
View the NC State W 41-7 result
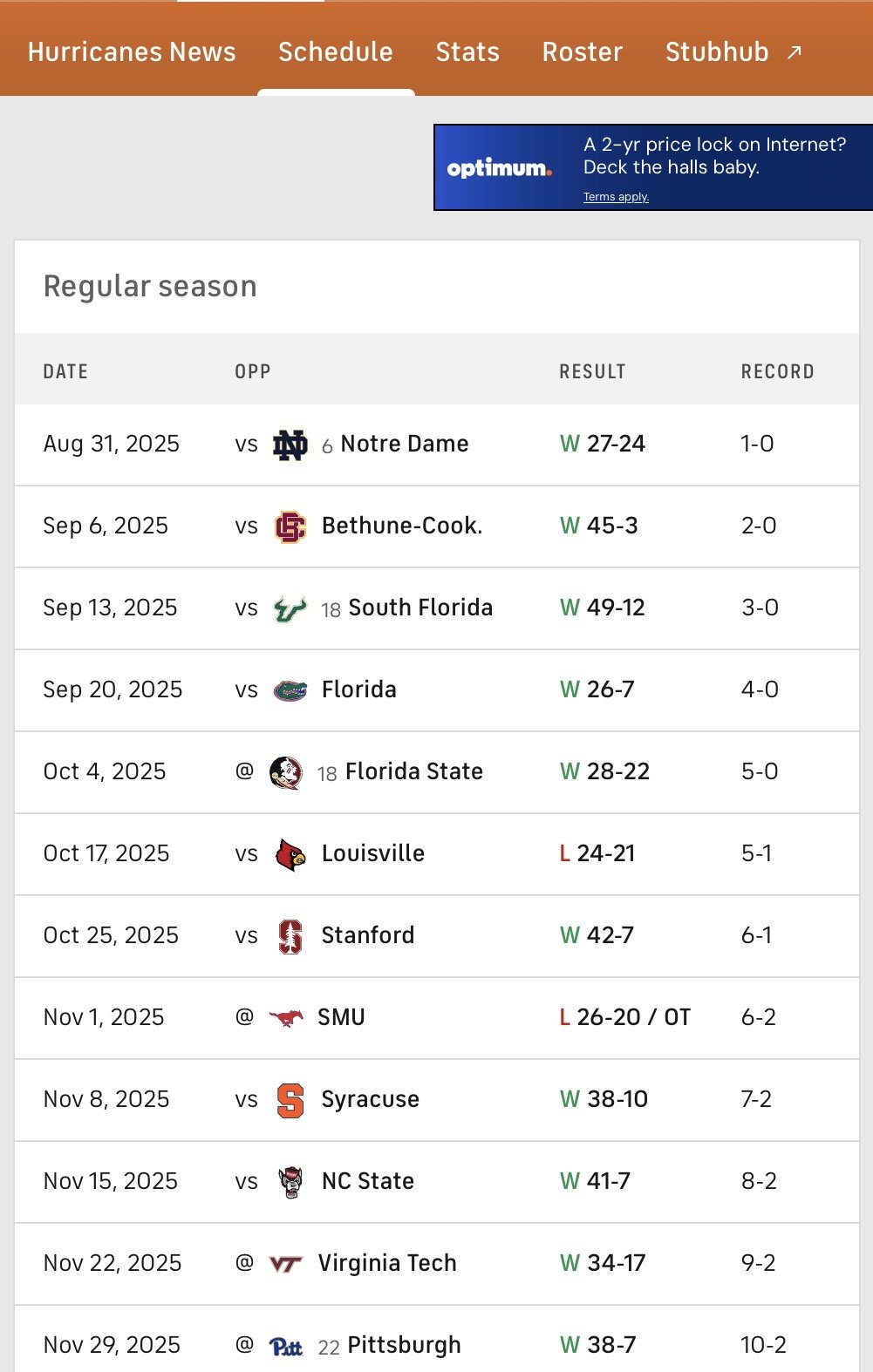(595, 1181)
